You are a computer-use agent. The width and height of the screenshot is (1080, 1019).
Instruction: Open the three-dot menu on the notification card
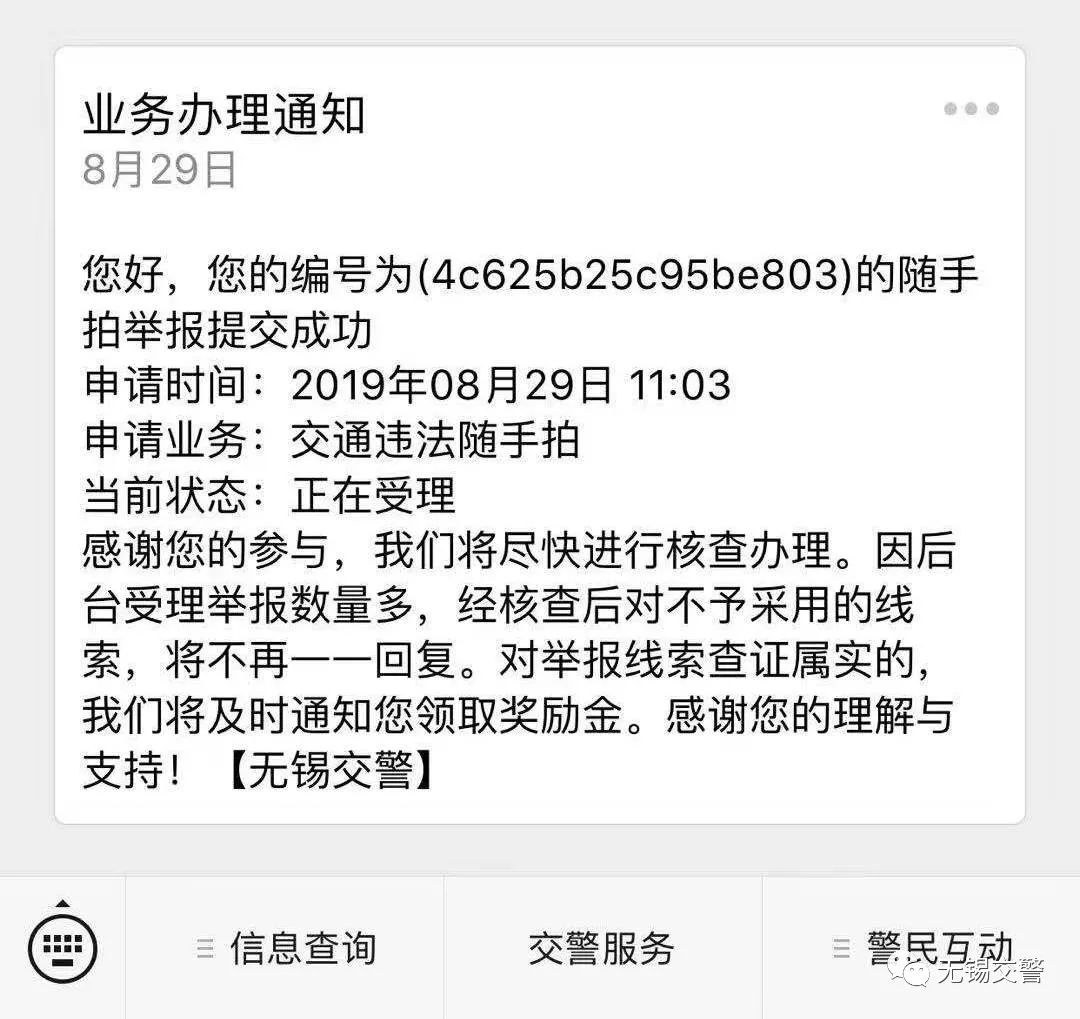click(x=971, y=109)
